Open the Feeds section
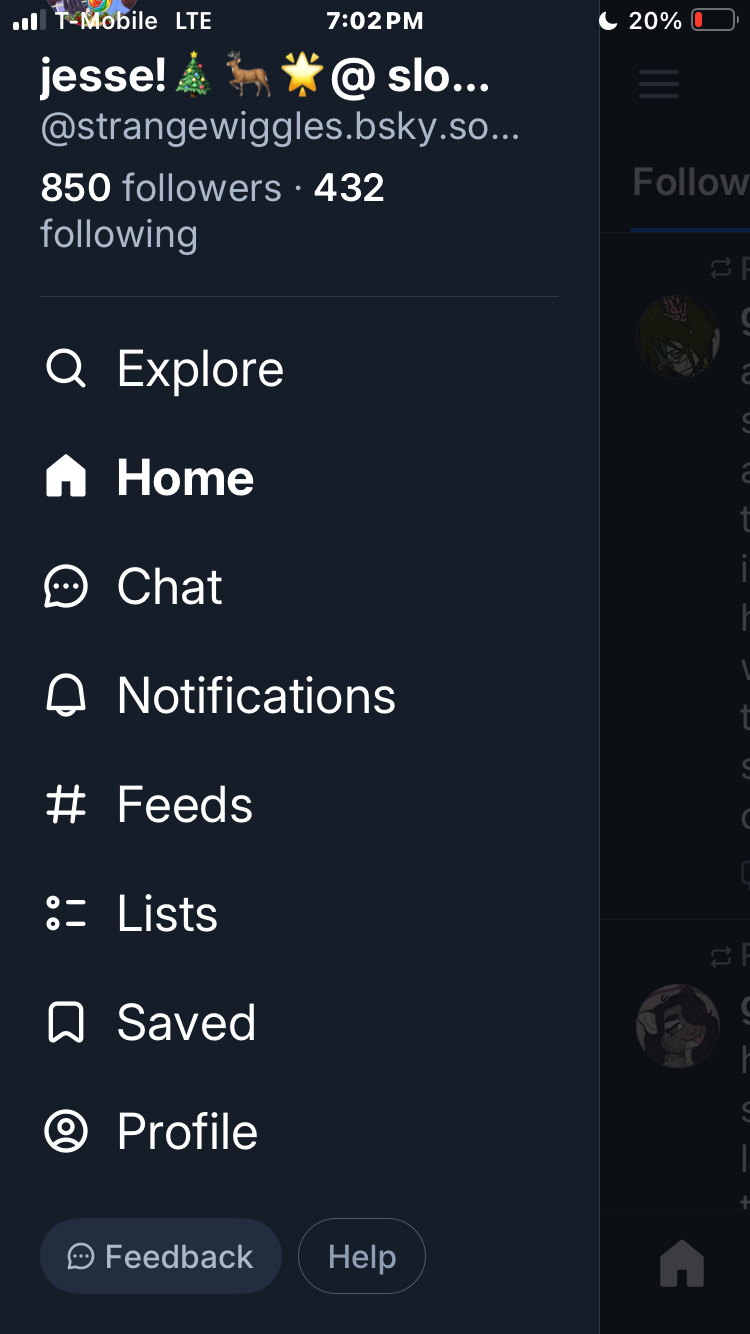 [150, 804]
